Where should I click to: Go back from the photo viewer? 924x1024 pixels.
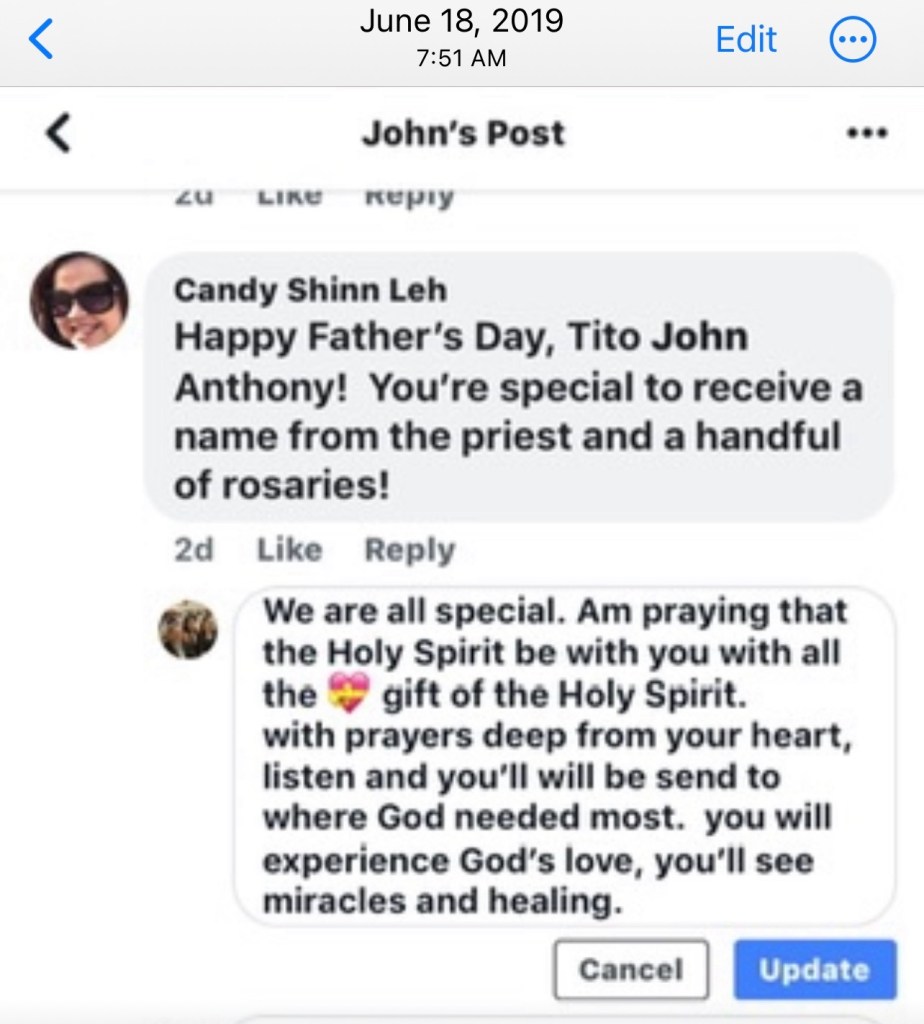(40, 40)
